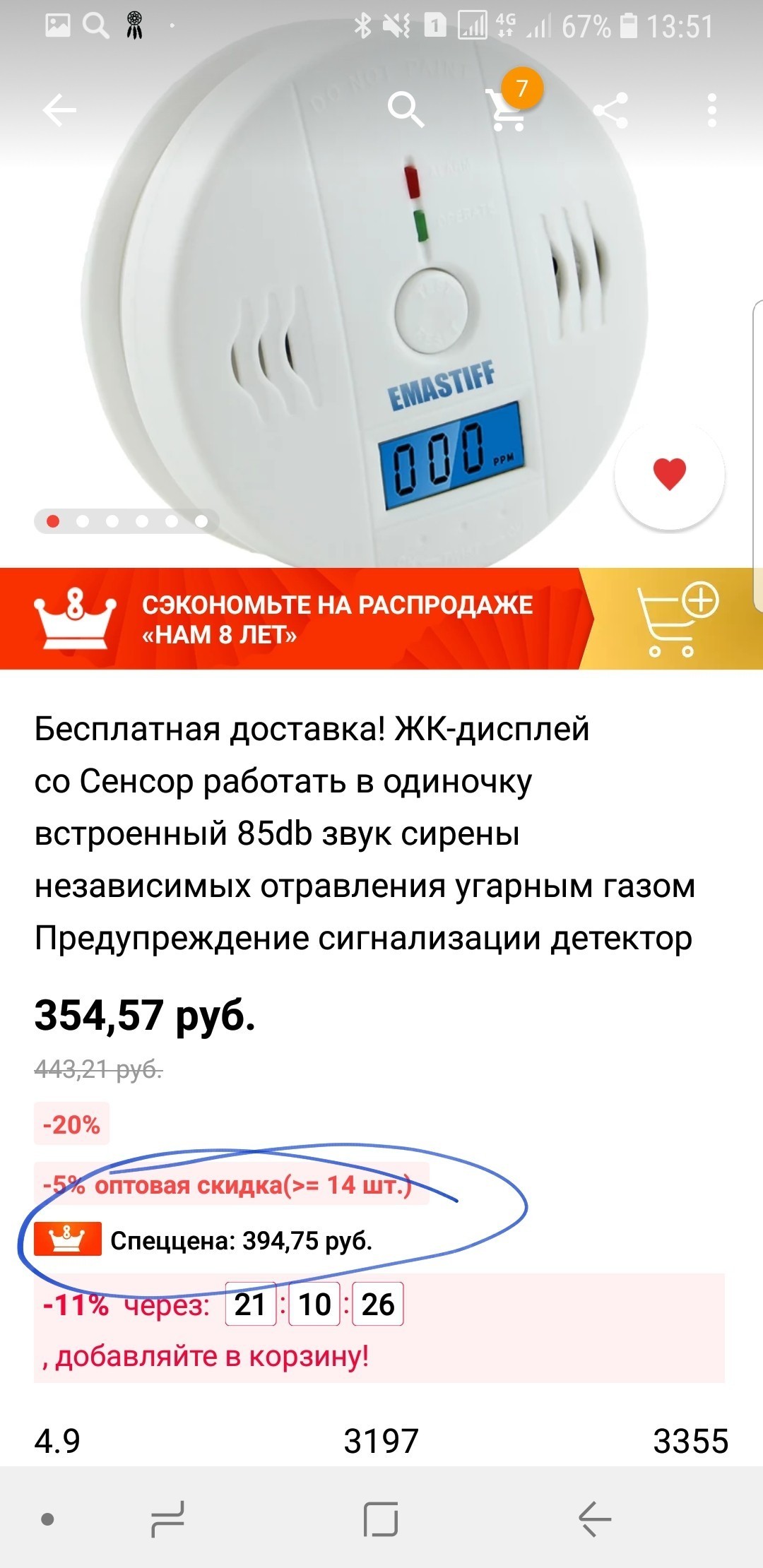Open the overflow menu
Screen dimensions: 763x1568
click(711, 111)
